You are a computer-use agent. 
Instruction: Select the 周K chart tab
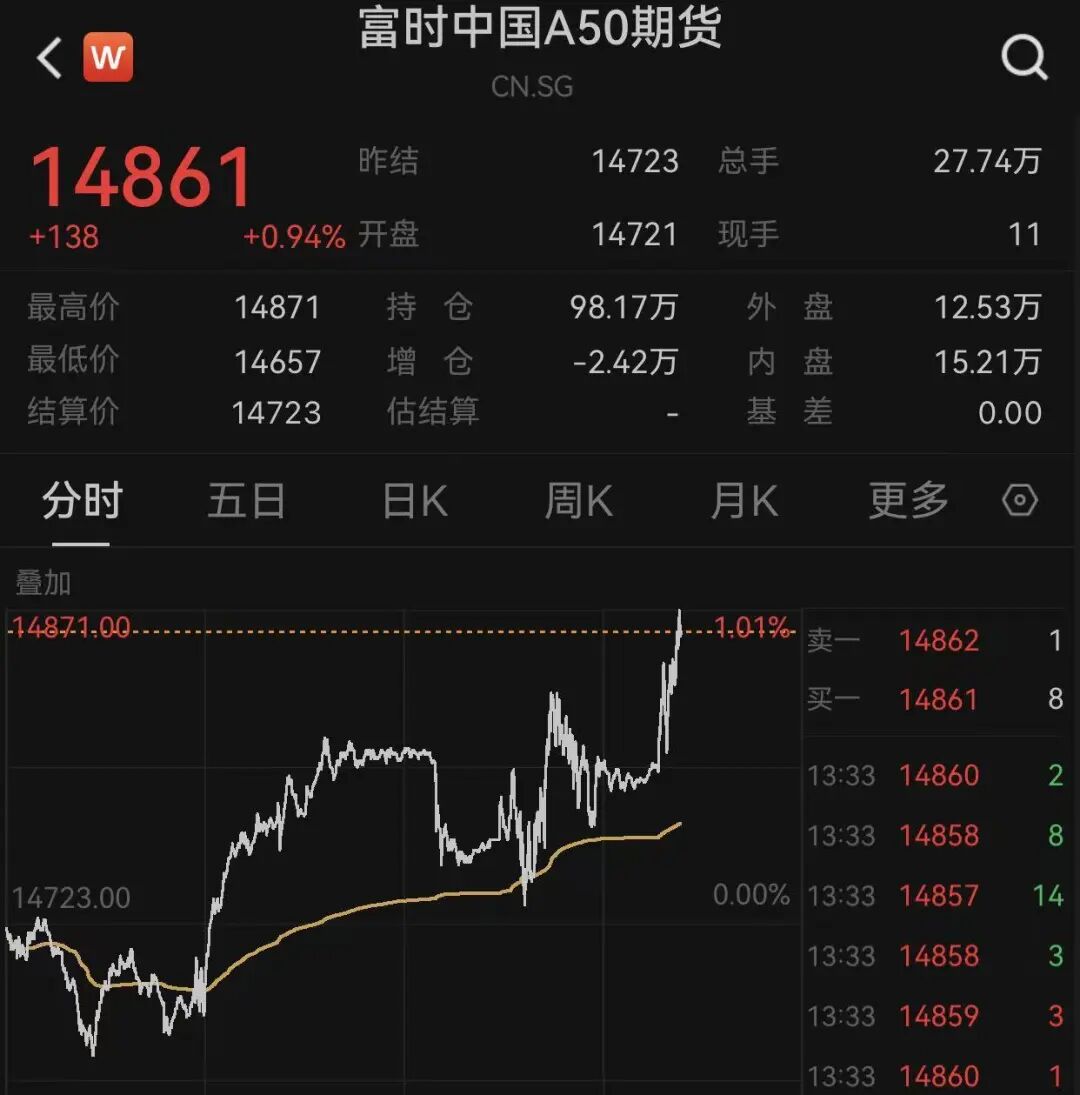pos(579,500)
